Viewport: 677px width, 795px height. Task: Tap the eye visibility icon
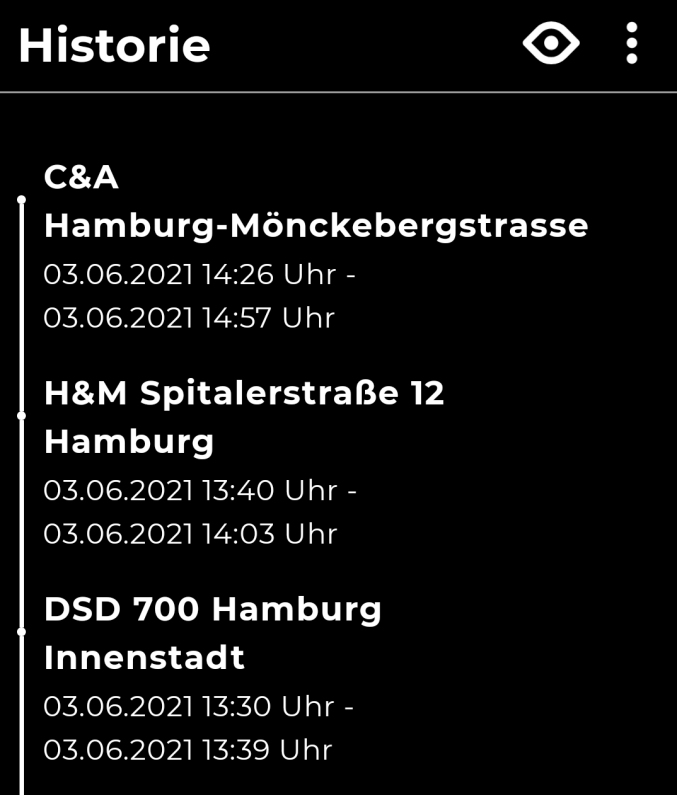[551, 44]
